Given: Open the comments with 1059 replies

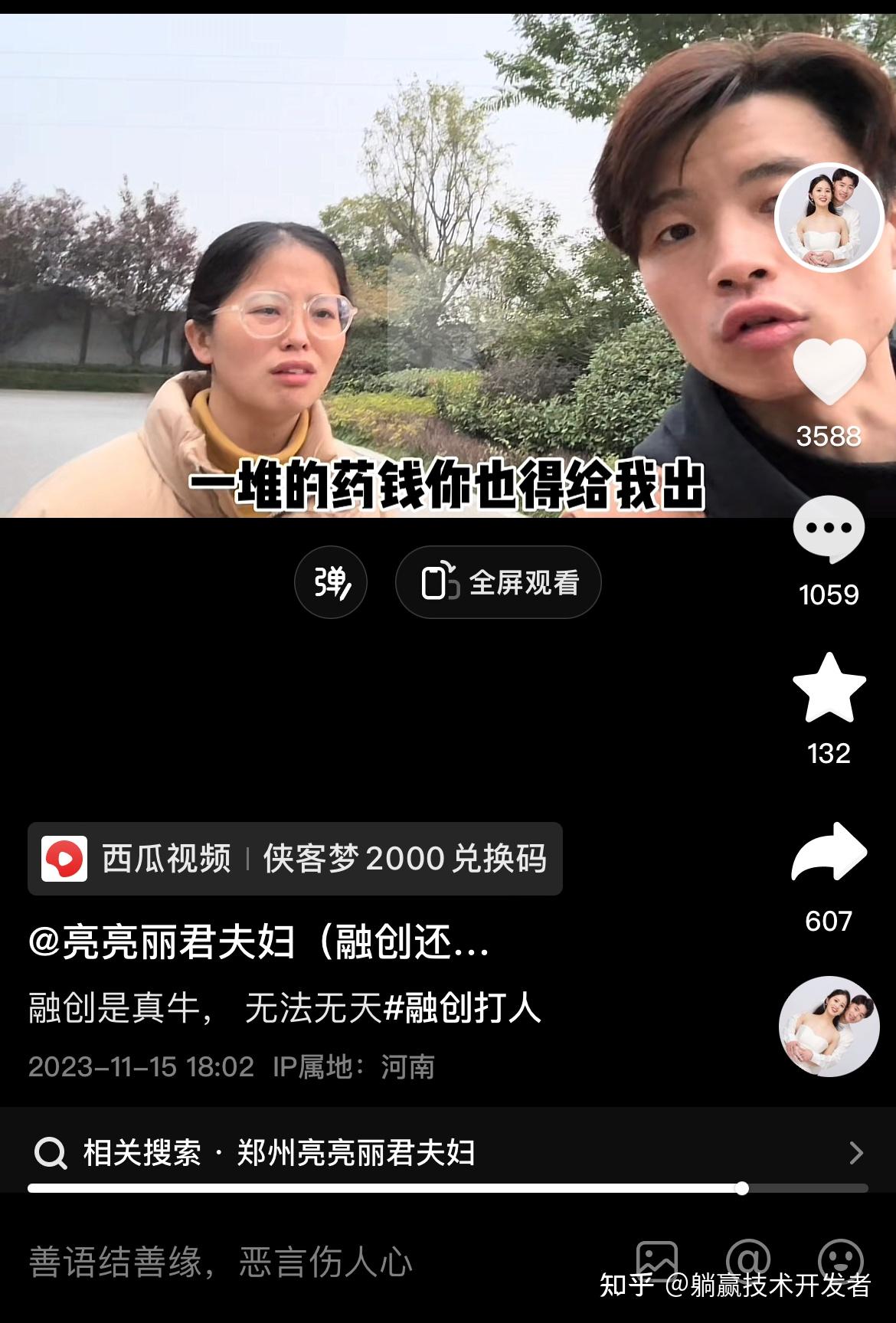Looking at the screenshot, I should click(x=829, y=529).
